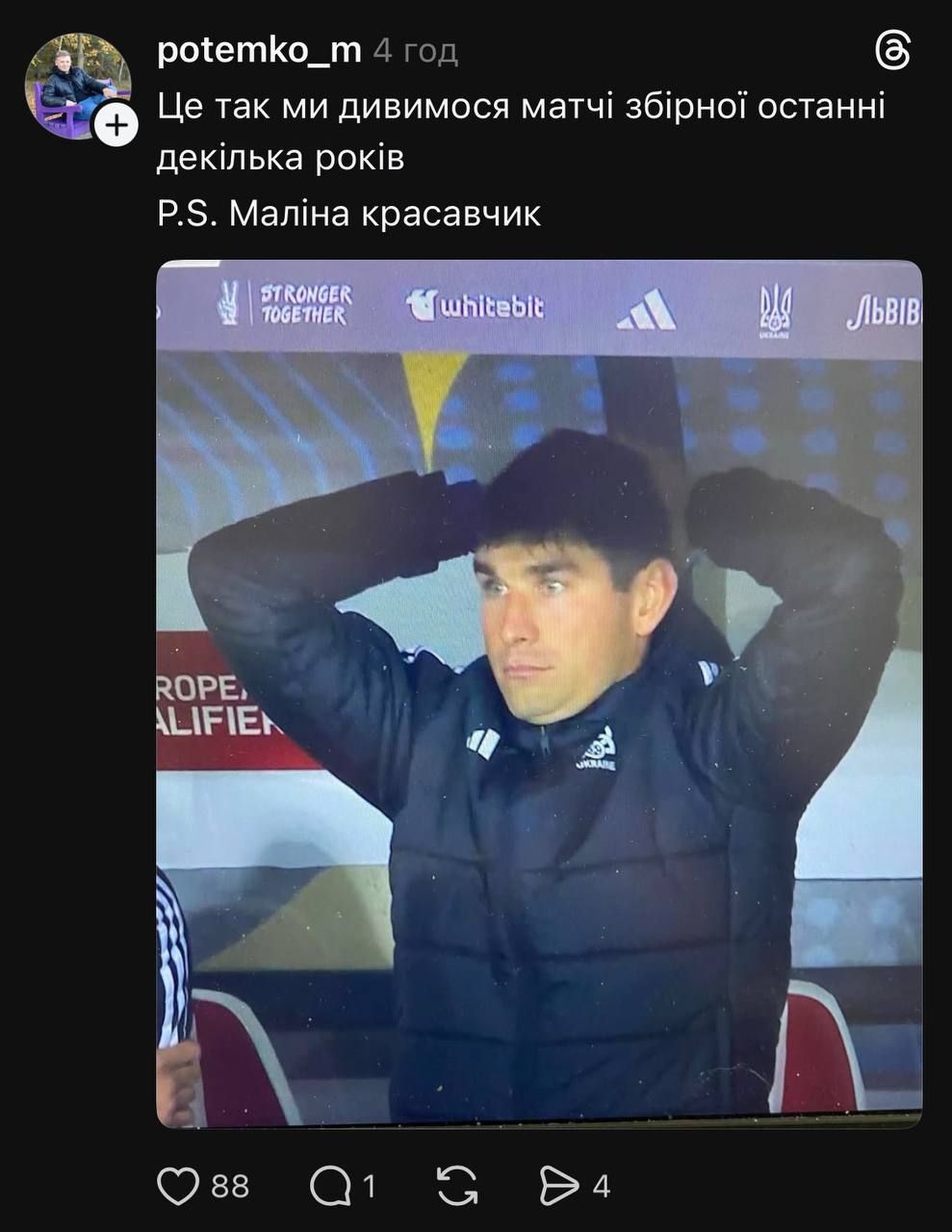This screenshot has height=1232, width=952.
Task: Open the comments on this post
Action: pyautogui.click(x=330, y=1186)
